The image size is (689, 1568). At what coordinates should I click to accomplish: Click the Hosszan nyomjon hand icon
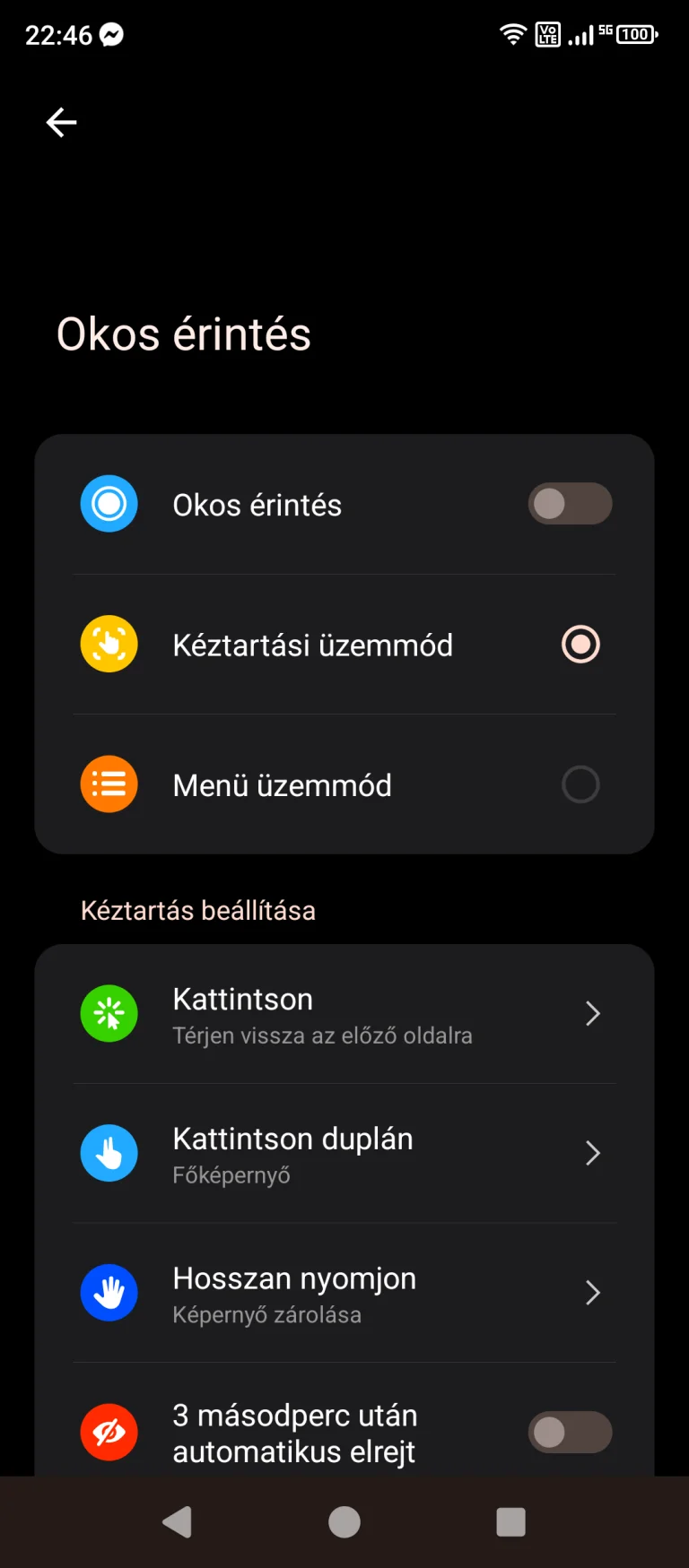(x=109, y=1293)
